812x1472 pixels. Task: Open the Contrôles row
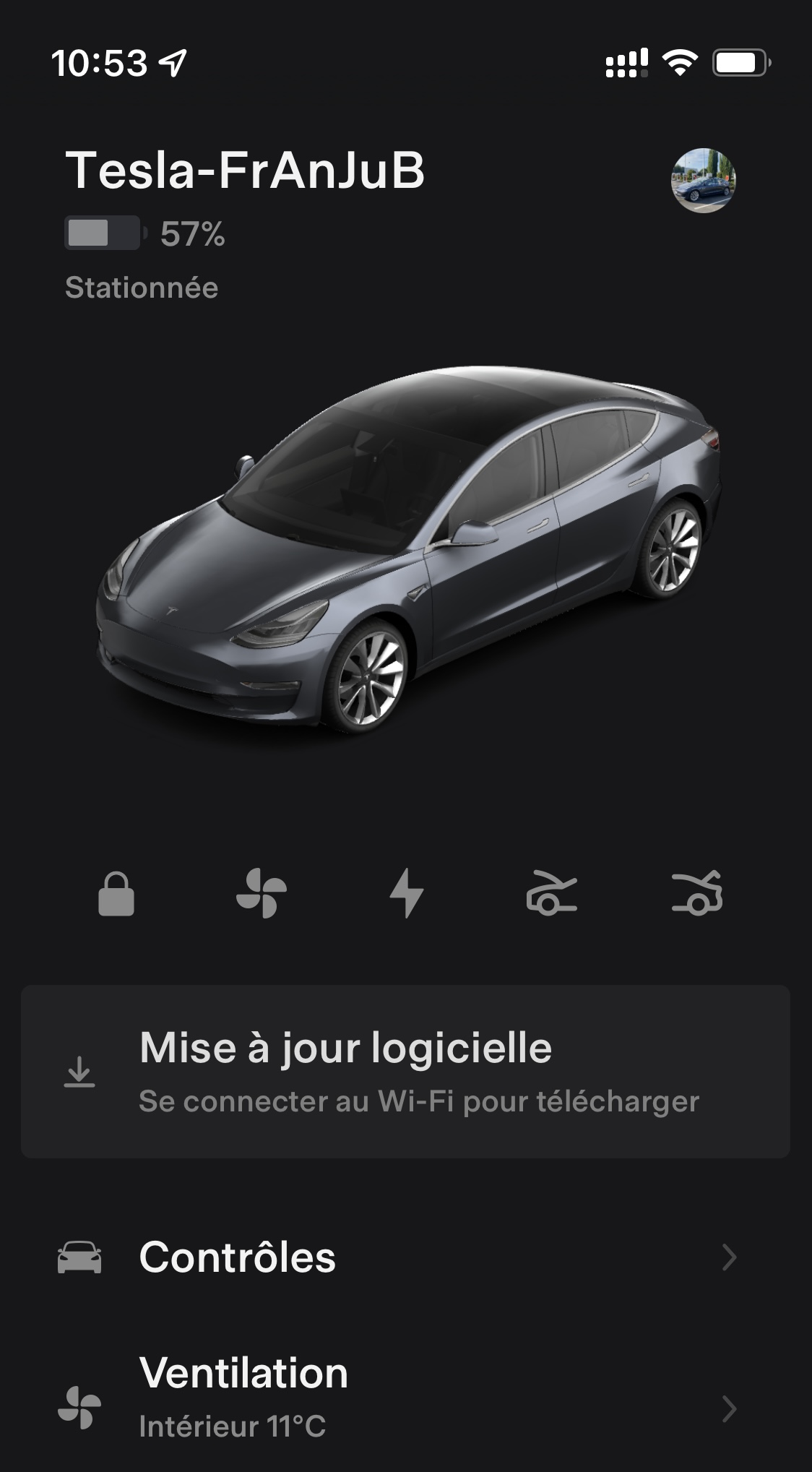point(405,1258)
